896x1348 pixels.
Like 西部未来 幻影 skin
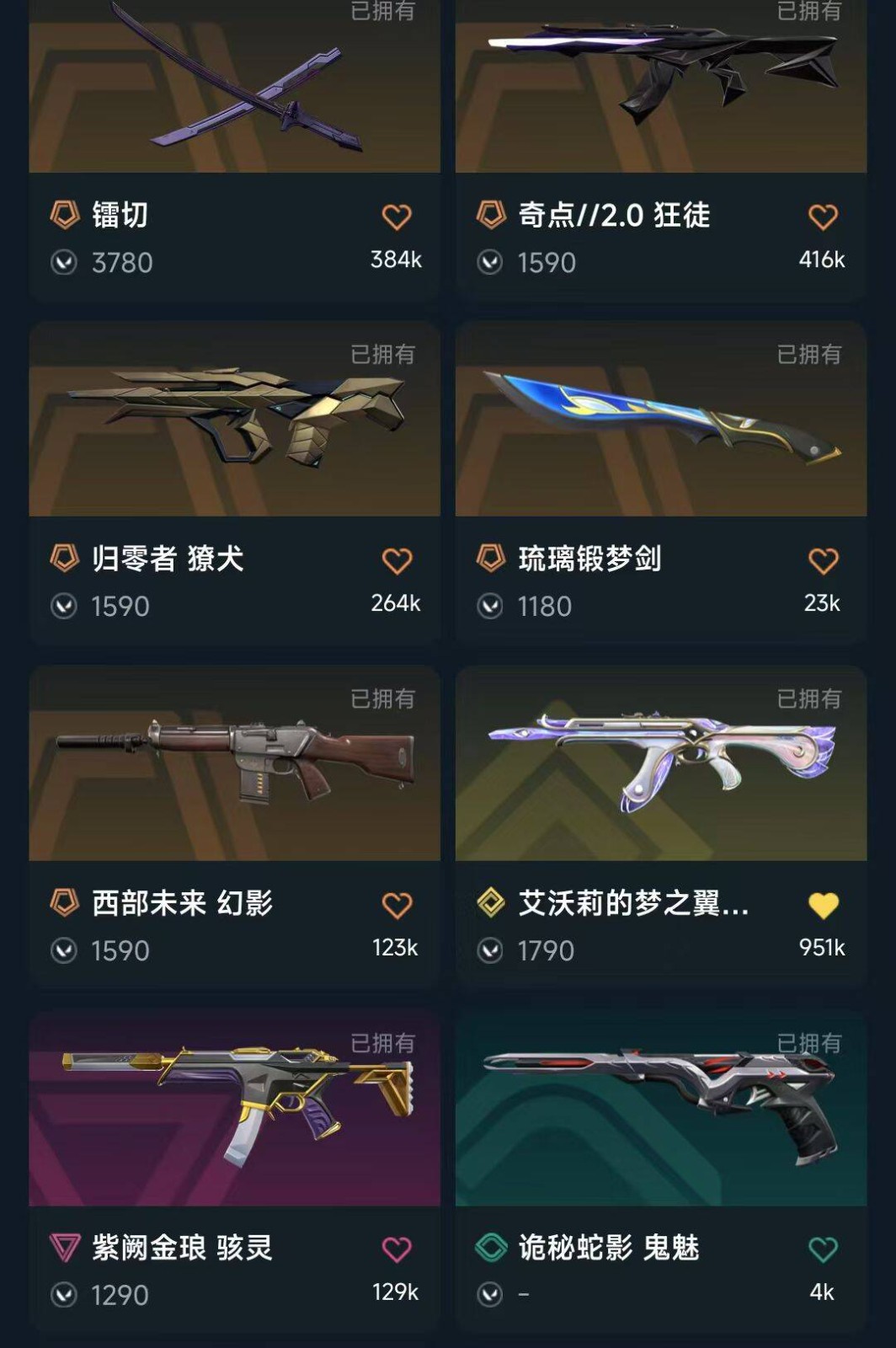(x=397, y=906)
